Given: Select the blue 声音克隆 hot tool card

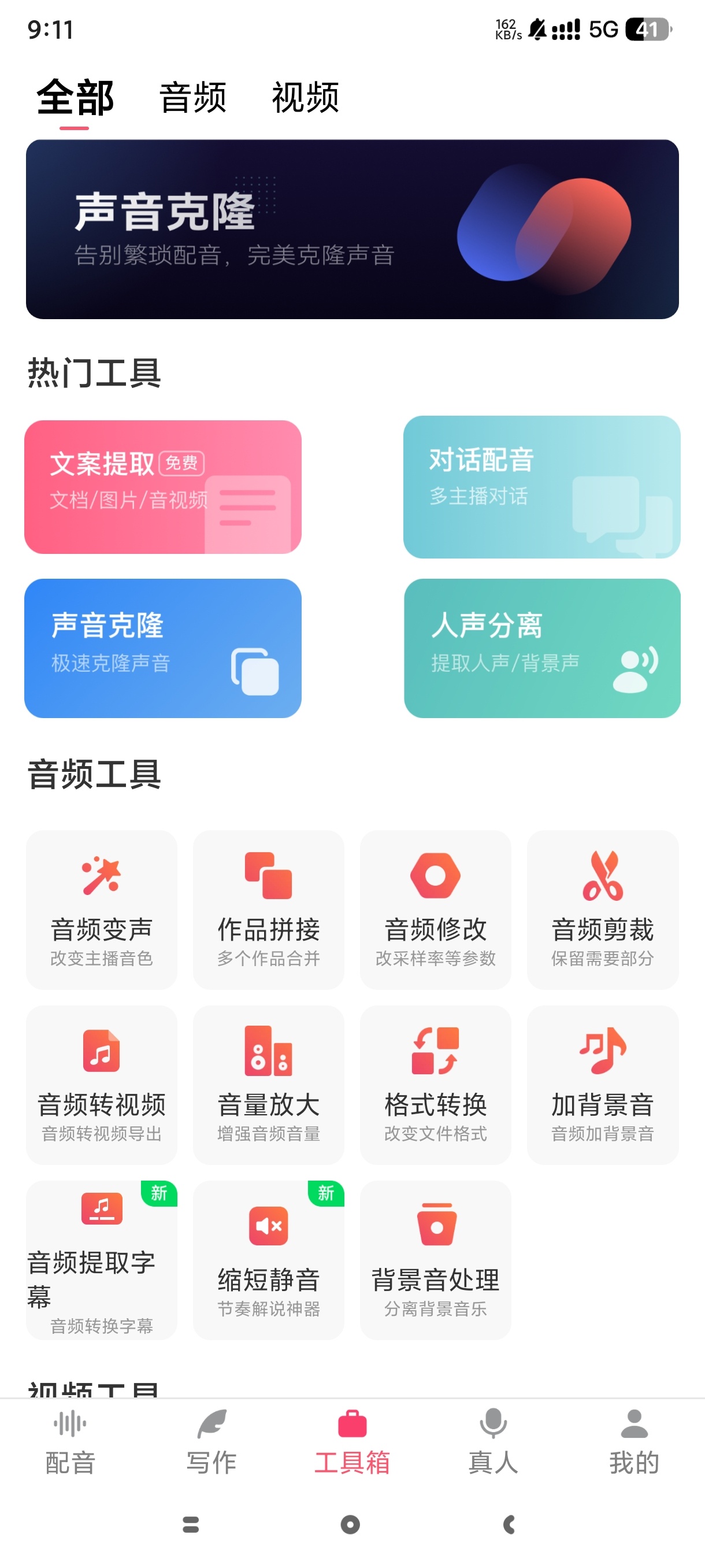Looking at the screenshot, I should tap(162, 648).
